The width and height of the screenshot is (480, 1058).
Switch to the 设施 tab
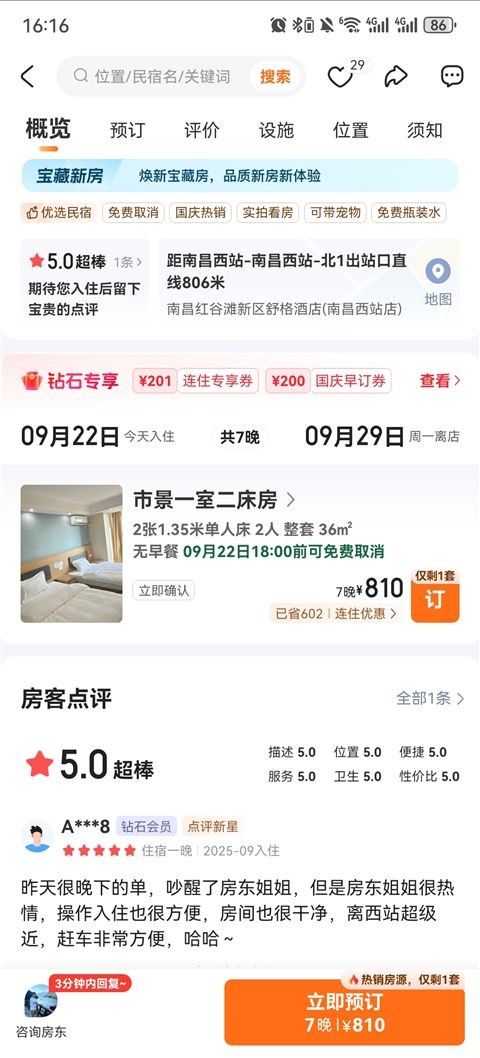coord(276,130)
